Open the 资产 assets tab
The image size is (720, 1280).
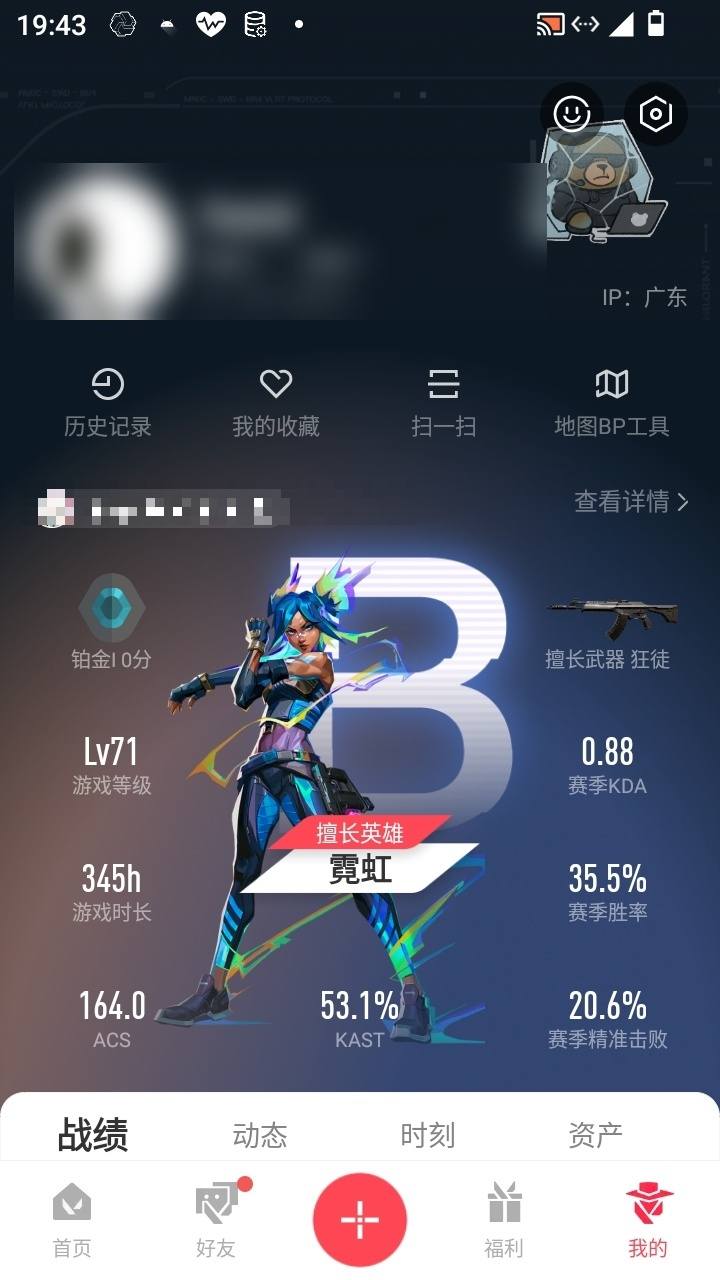click(596, 1135)
